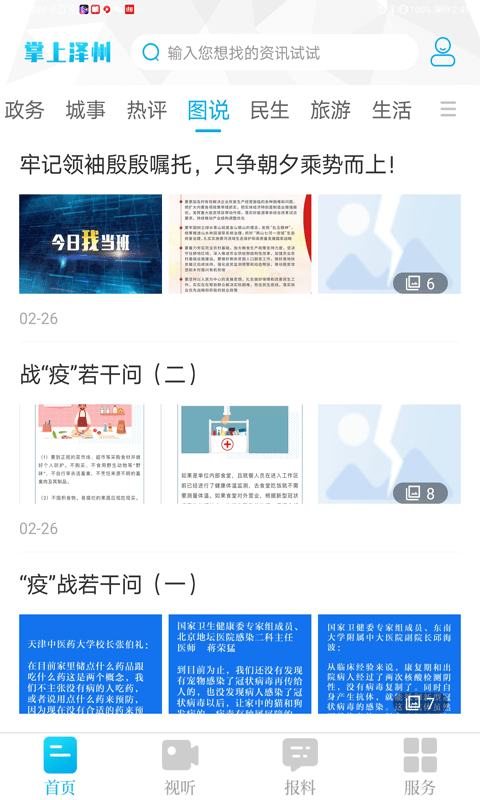
Task: Open the 民生 tab
Action: tap(269, 110)
